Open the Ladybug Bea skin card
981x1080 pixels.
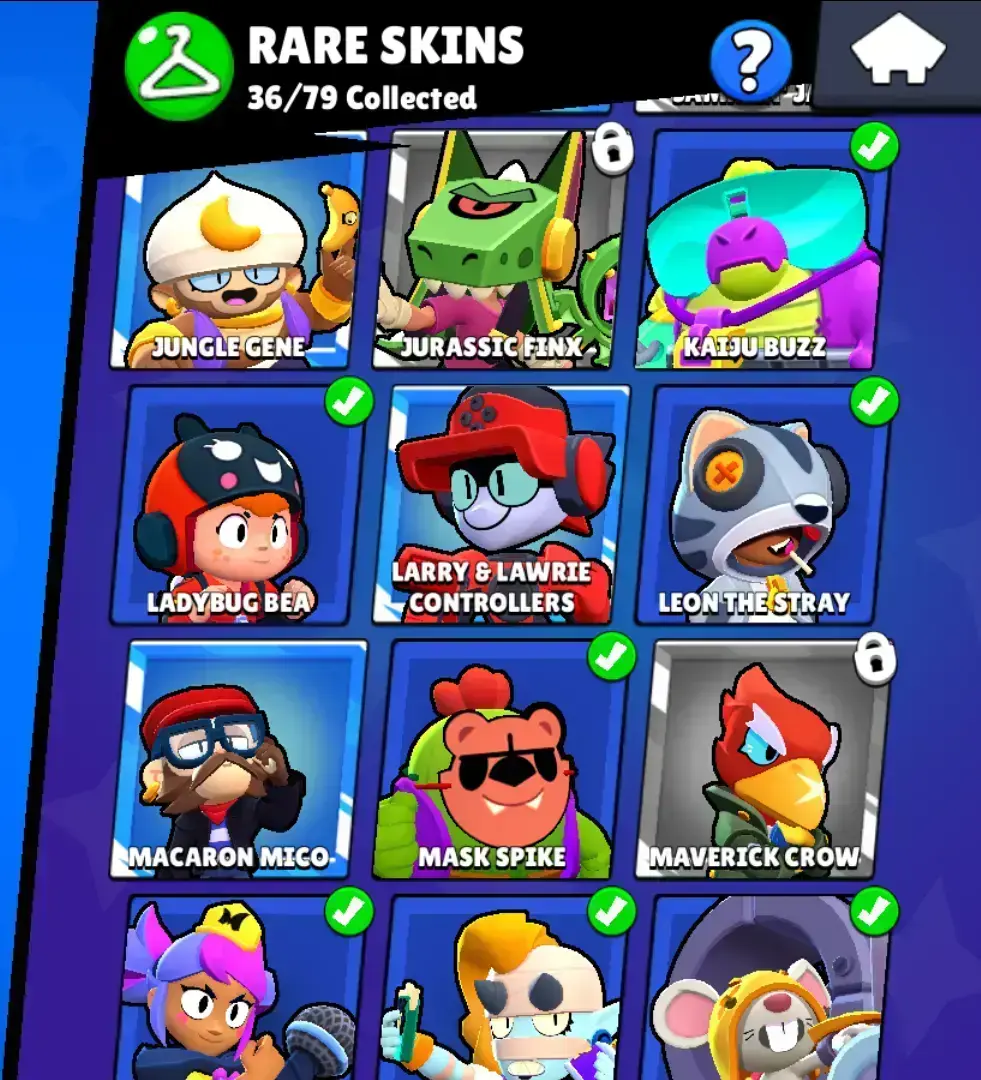pyautogui.click(x=240, y=505)
